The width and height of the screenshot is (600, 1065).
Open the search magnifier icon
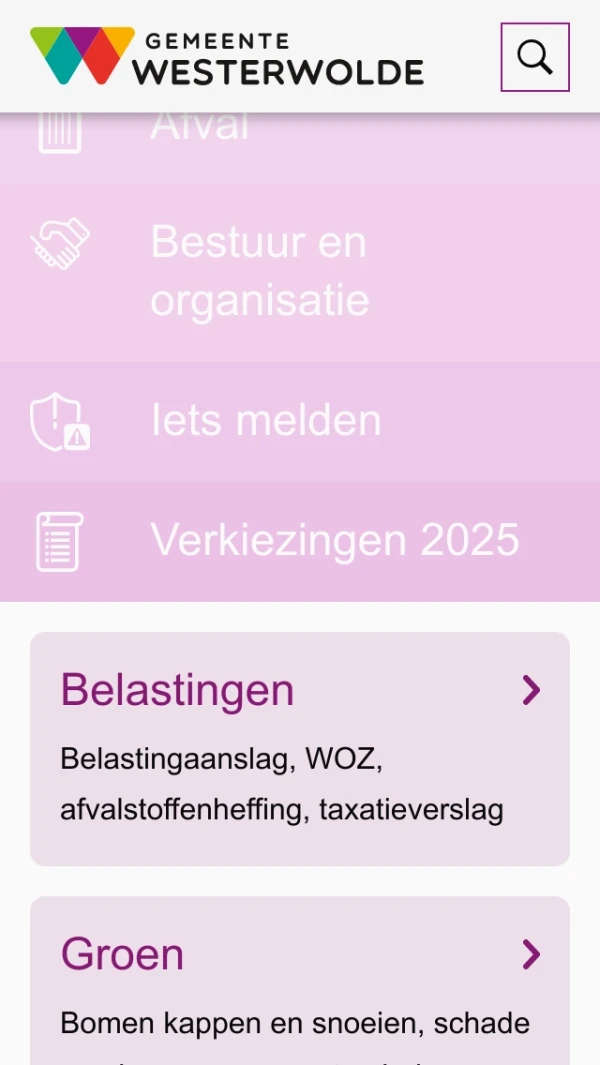coord(535,58)
